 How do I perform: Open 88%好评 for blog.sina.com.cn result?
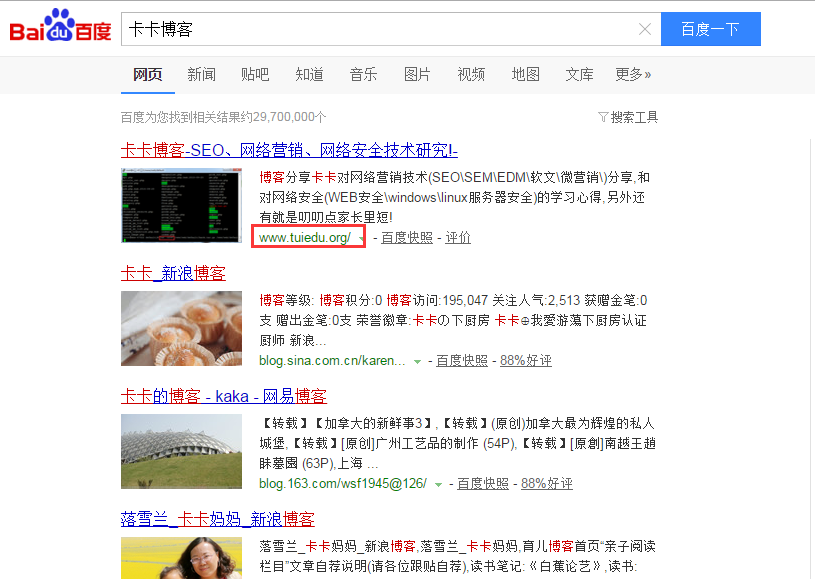[x=526, y=360]
